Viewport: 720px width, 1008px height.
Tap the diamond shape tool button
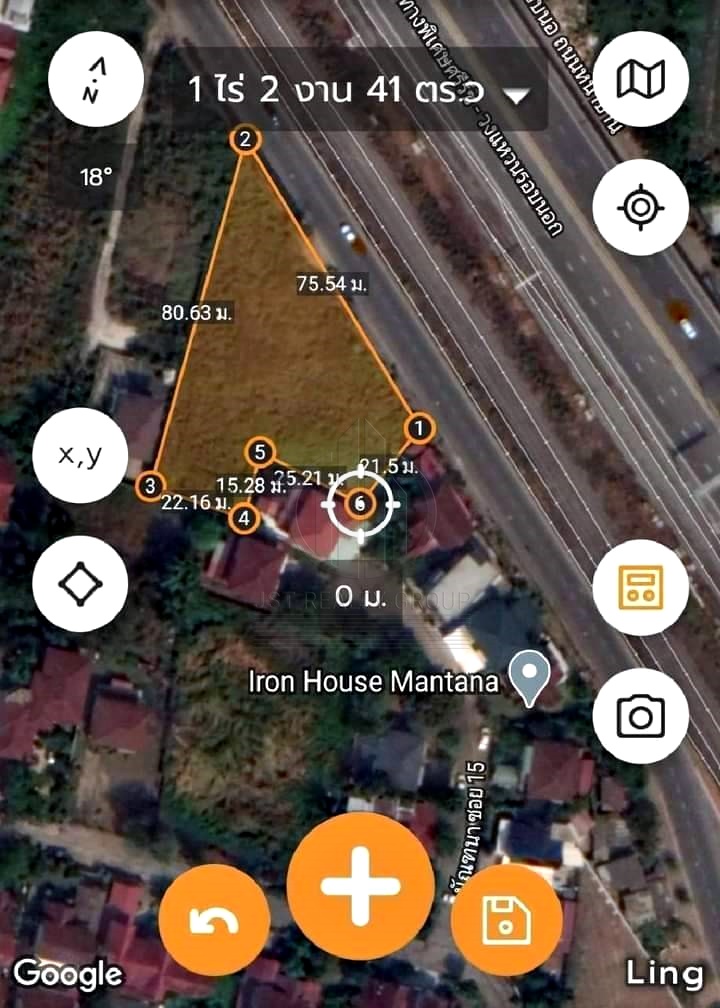point(80,583)
